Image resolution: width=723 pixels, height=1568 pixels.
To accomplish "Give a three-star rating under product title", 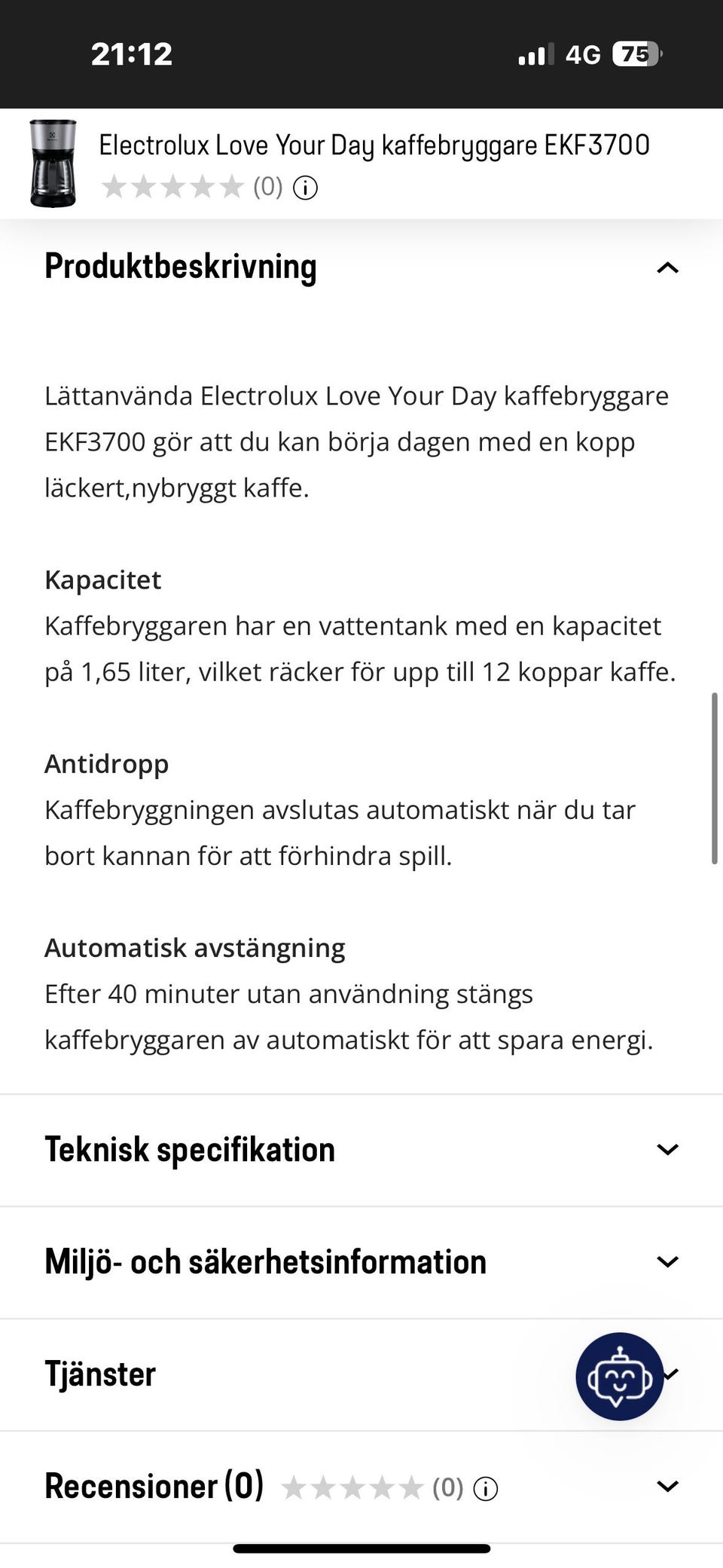I will (174, 187).
